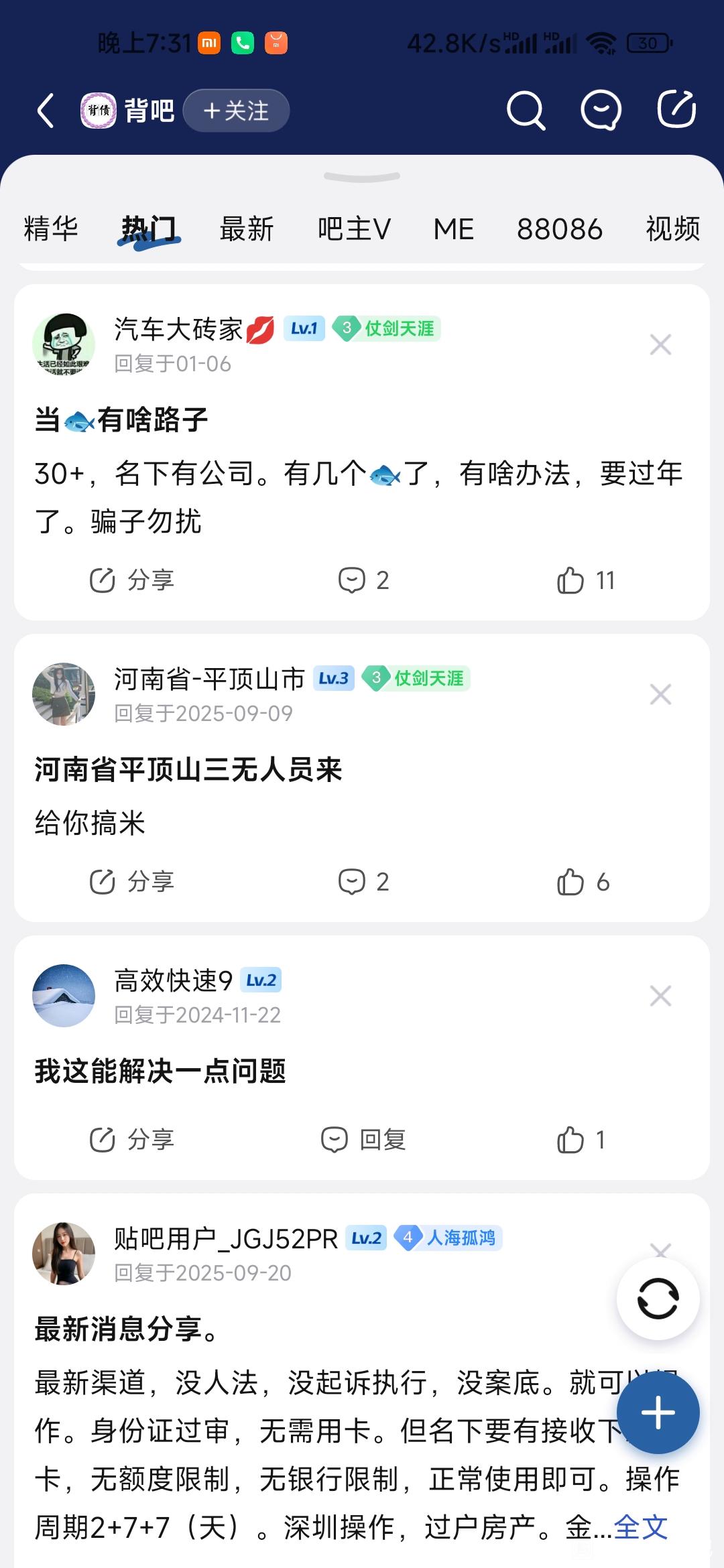Dismiss the post by 高效快速9

(660, 996)
